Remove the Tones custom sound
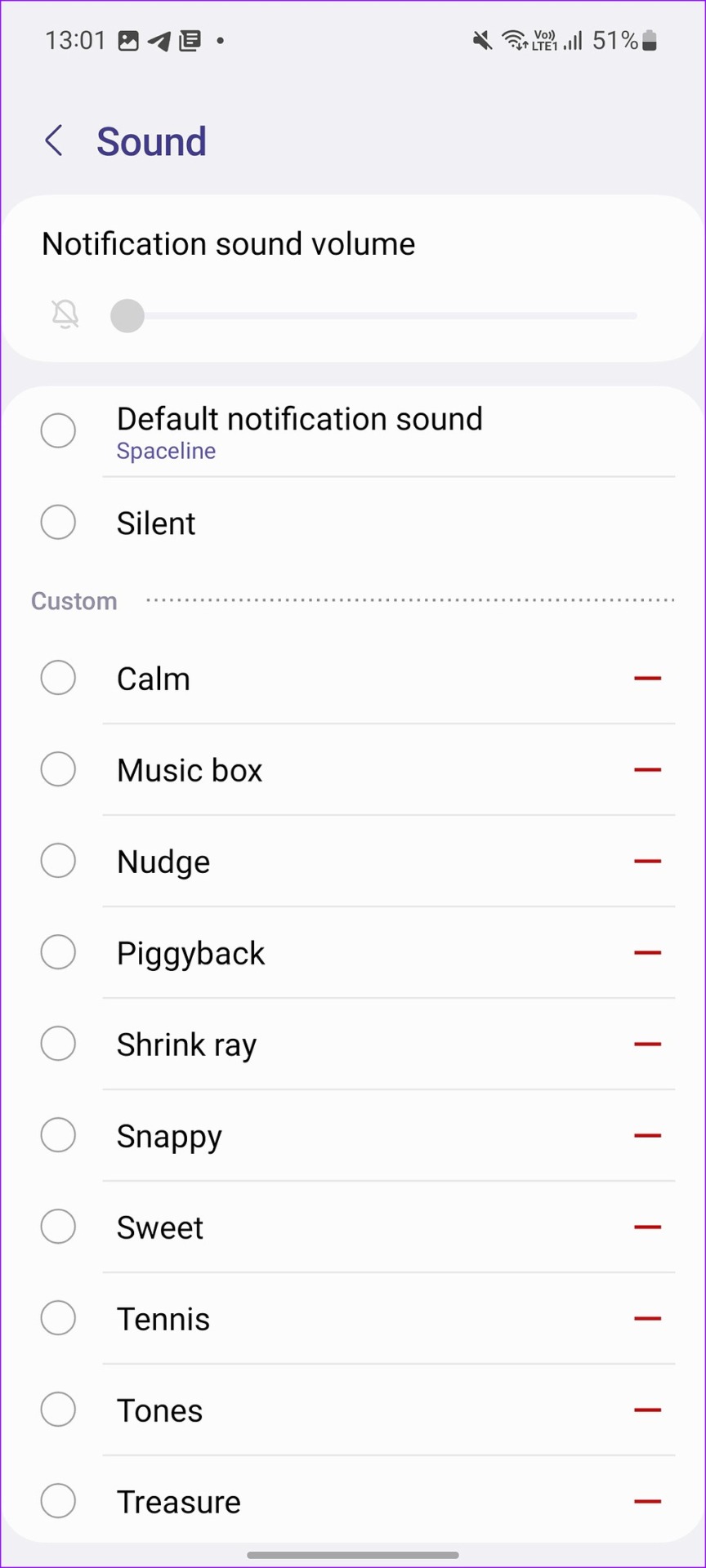Image resolution: width=706 pixels, height=1568 pixels. [x=647, y=1410]
